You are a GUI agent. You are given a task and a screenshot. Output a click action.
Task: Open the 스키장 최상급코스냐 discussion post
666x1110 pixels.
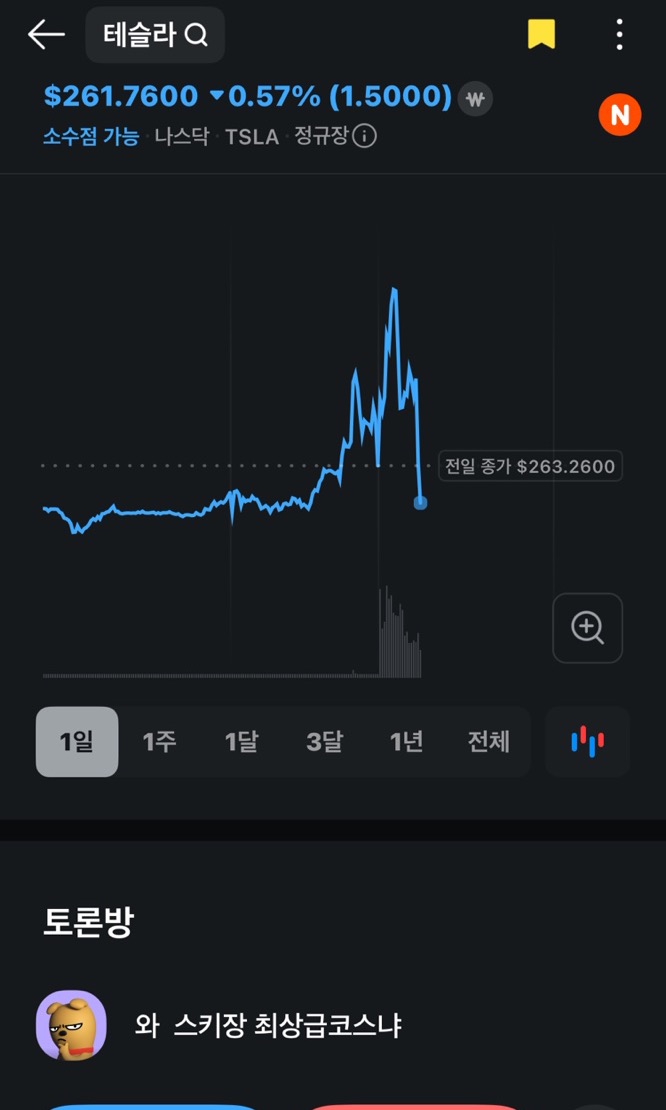point(268,1025)
